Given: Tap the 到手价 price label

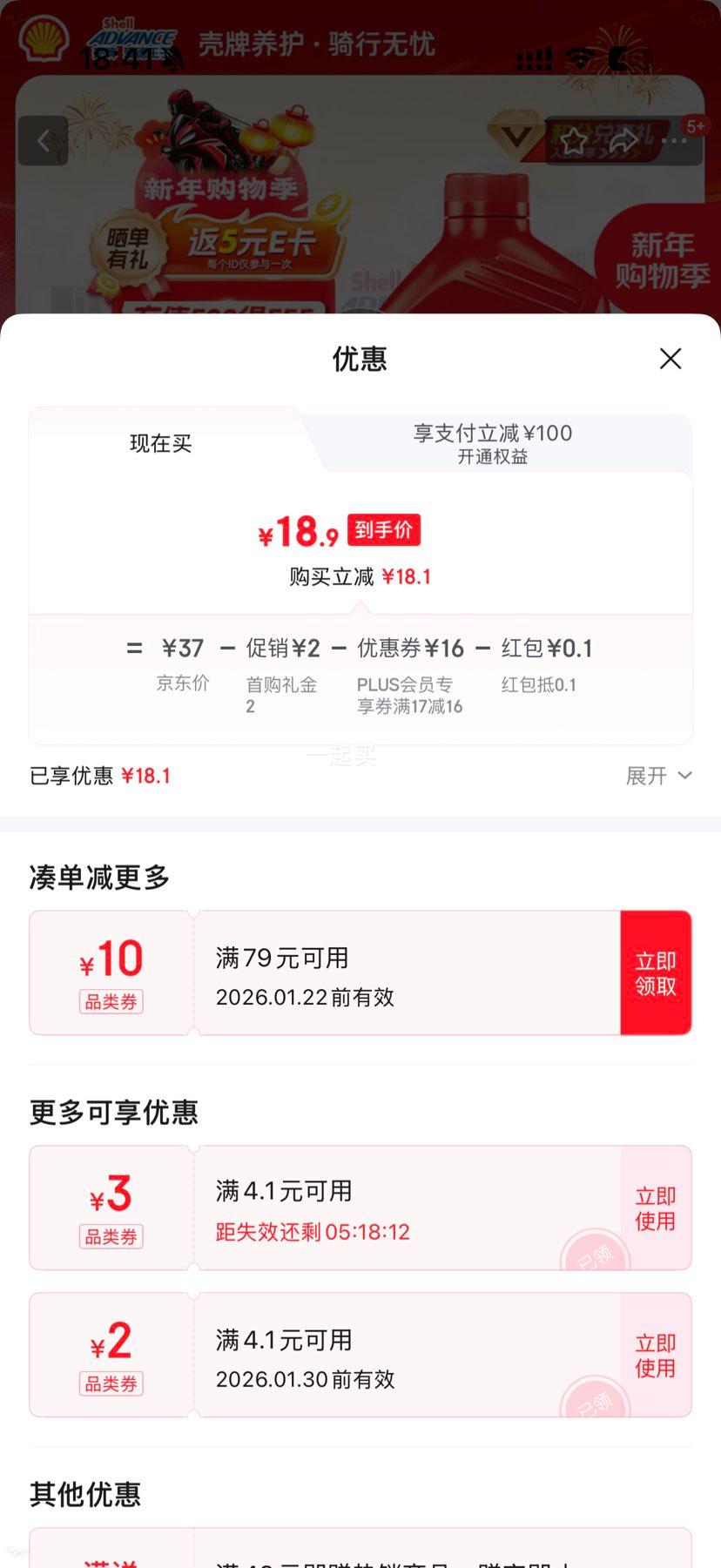Looking at the screenshot, I should coord(384,529).
